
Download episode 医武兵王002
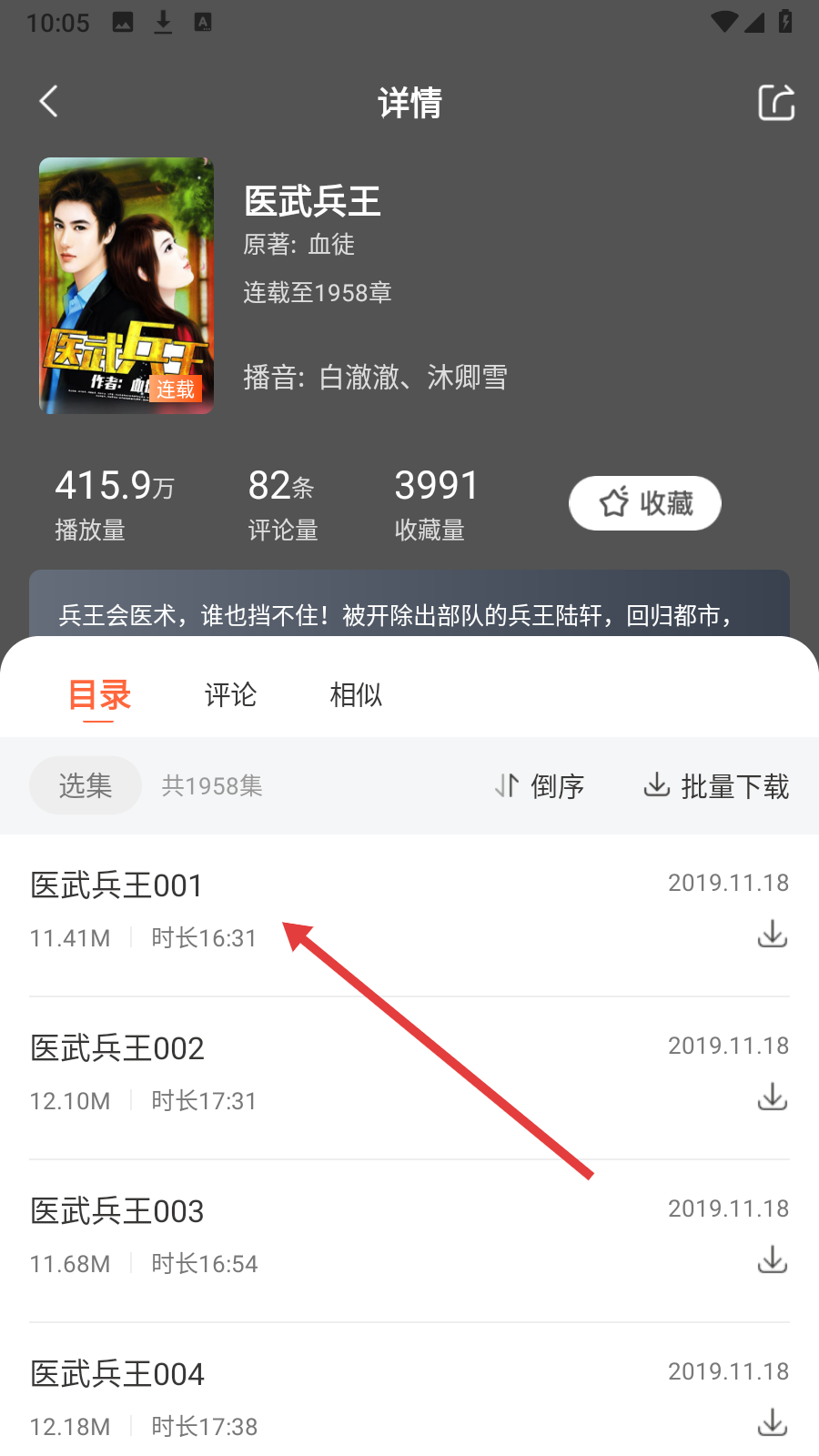pos(773,1097)
